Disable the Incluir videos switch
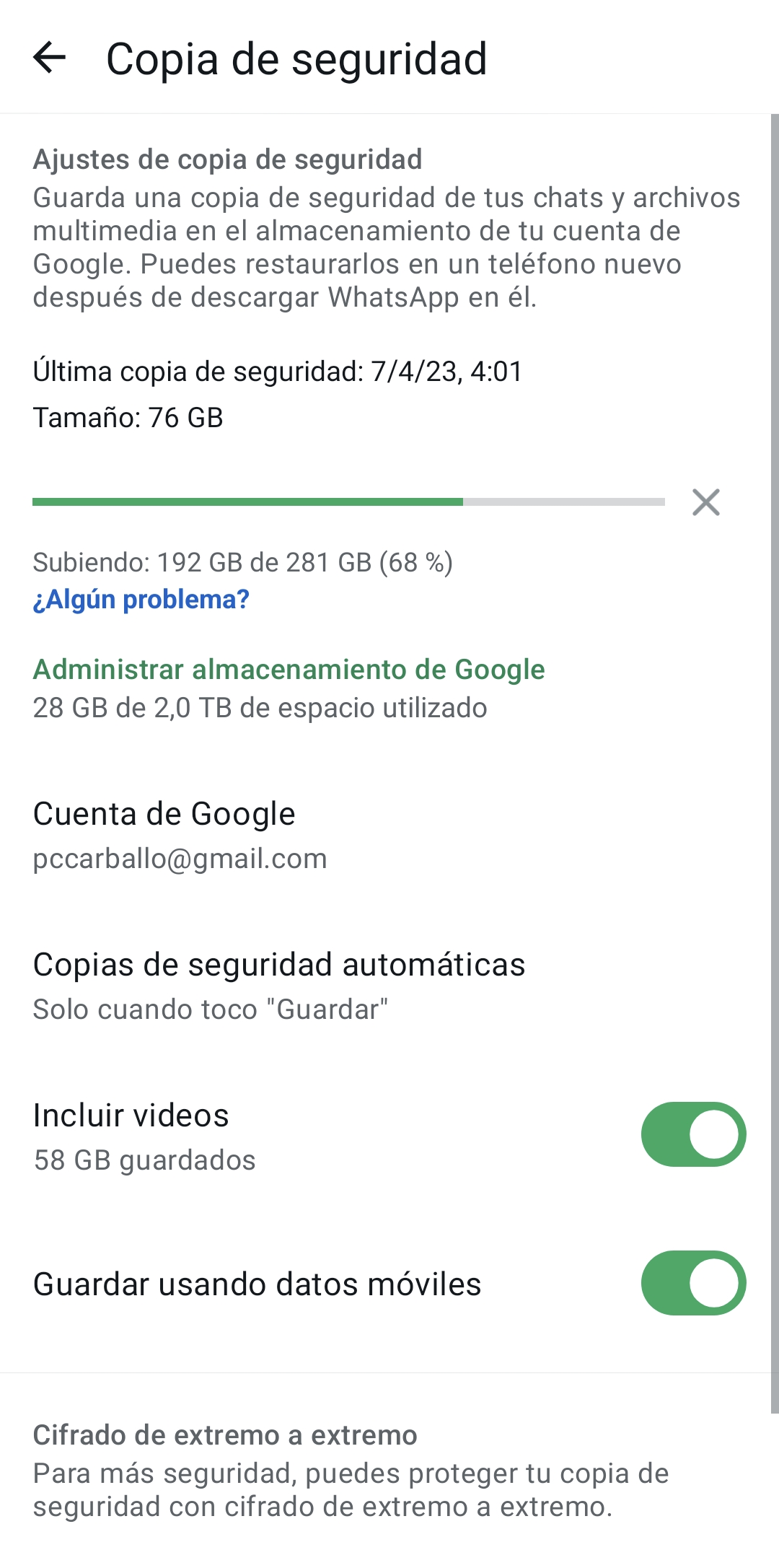Screen dimensions: 779x1568 click(692, 1134)
